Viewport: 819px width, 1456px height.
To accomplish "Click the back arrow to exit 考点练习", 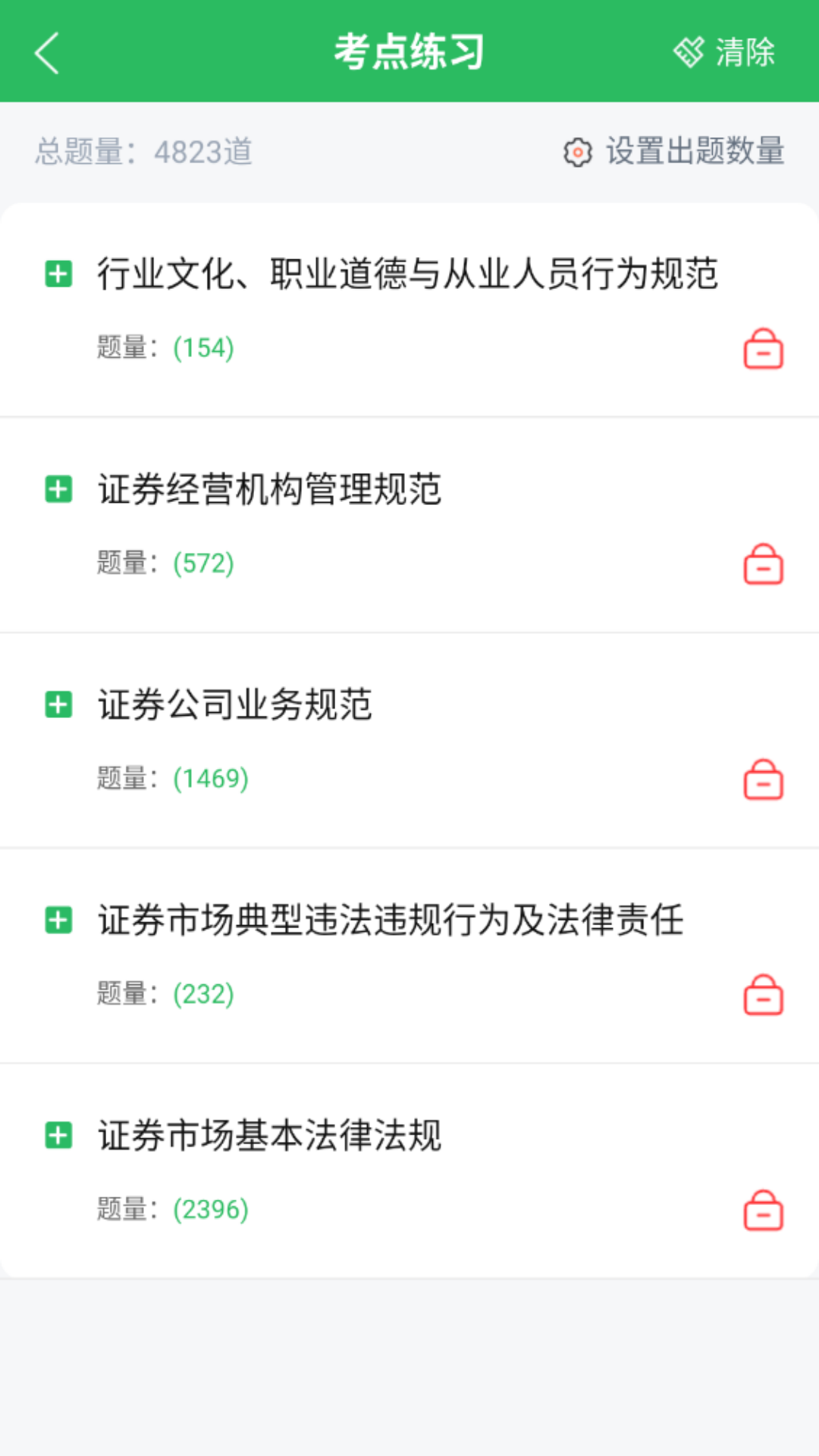I will tap(45, 53).
